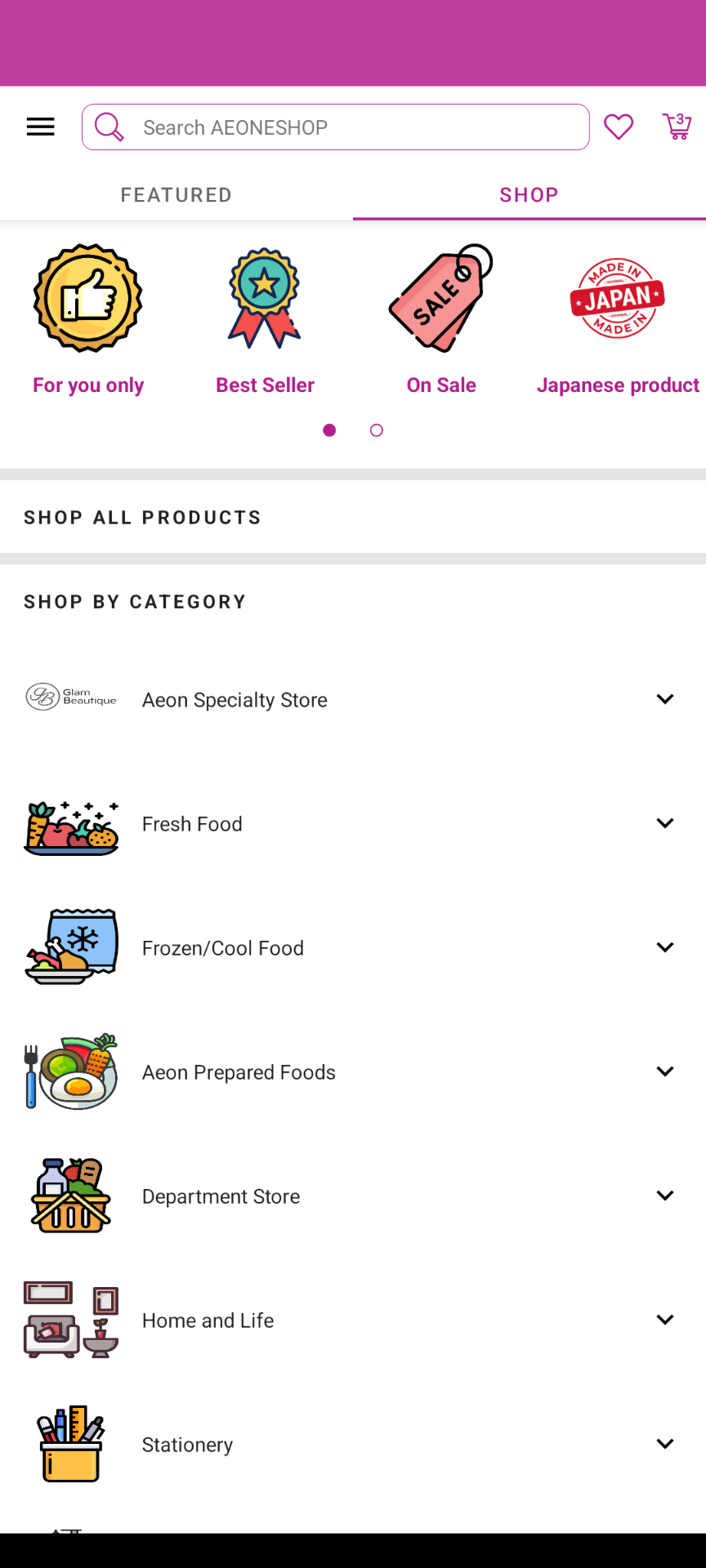This screenshot has width=706, height=1568.
Task: Expand the Department Store category
Action: 664,1196
